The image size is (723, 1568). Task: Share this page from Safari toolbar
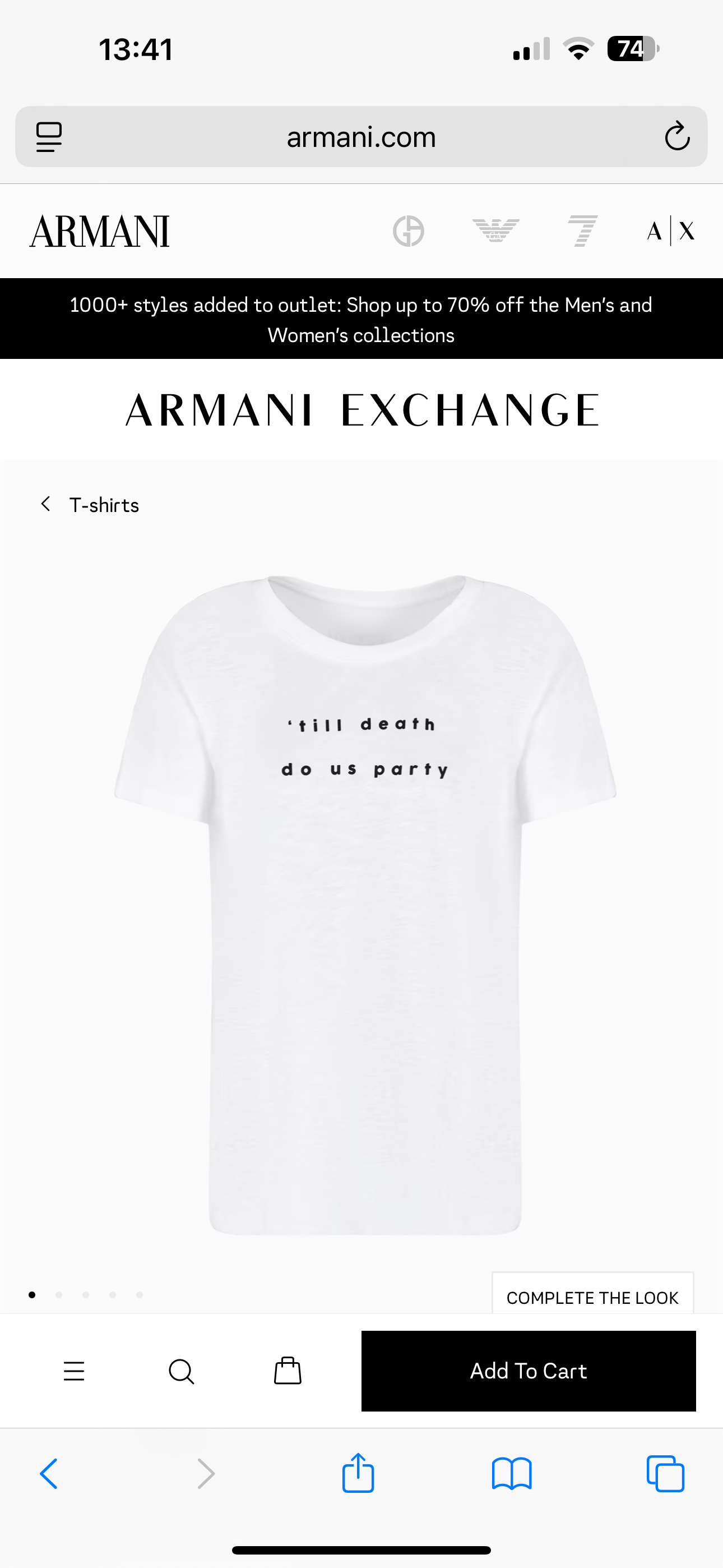click(358, 1474)
